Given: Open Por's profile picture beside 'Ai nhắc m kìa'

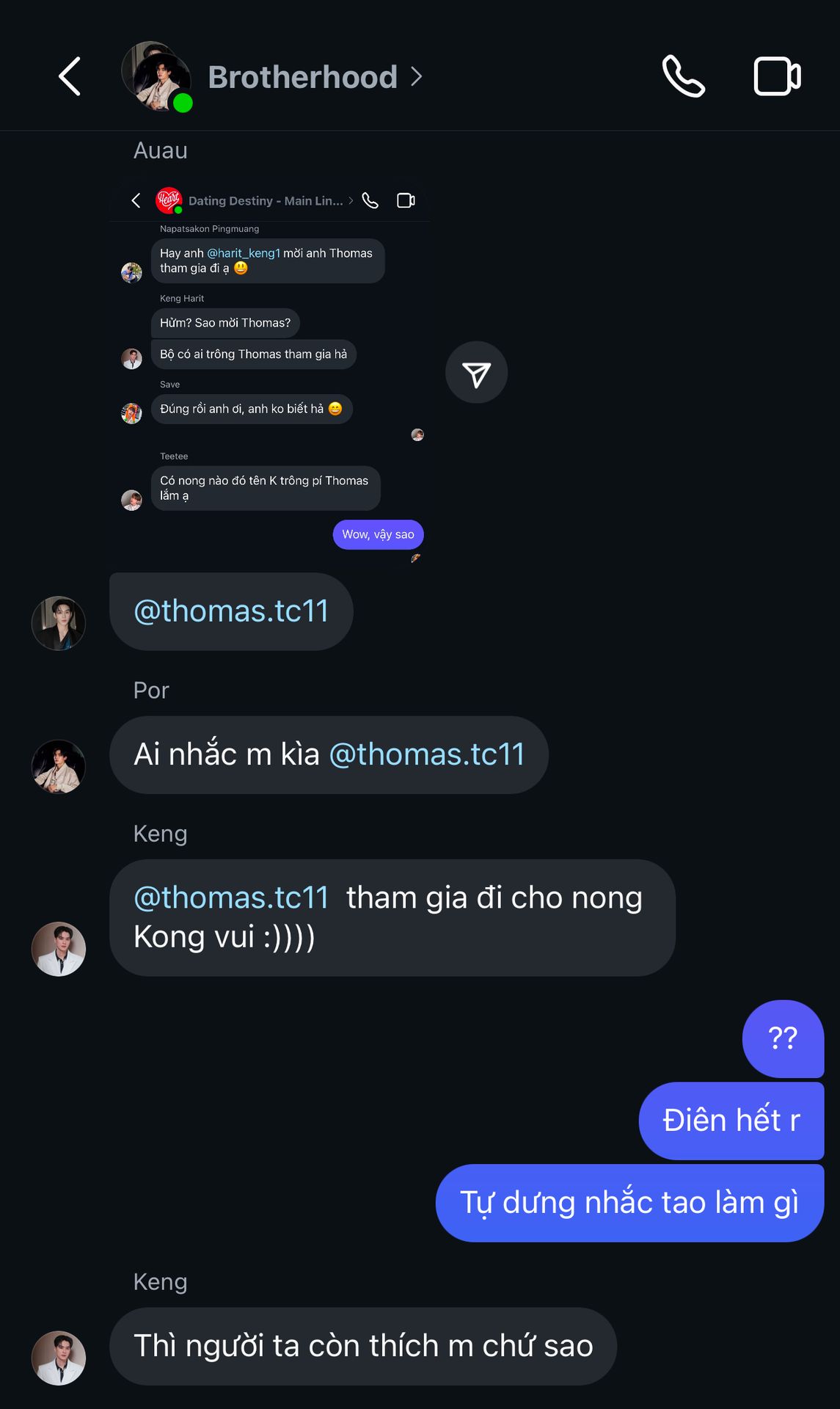Looking at the screenshot, I should (x=59, y=766).
